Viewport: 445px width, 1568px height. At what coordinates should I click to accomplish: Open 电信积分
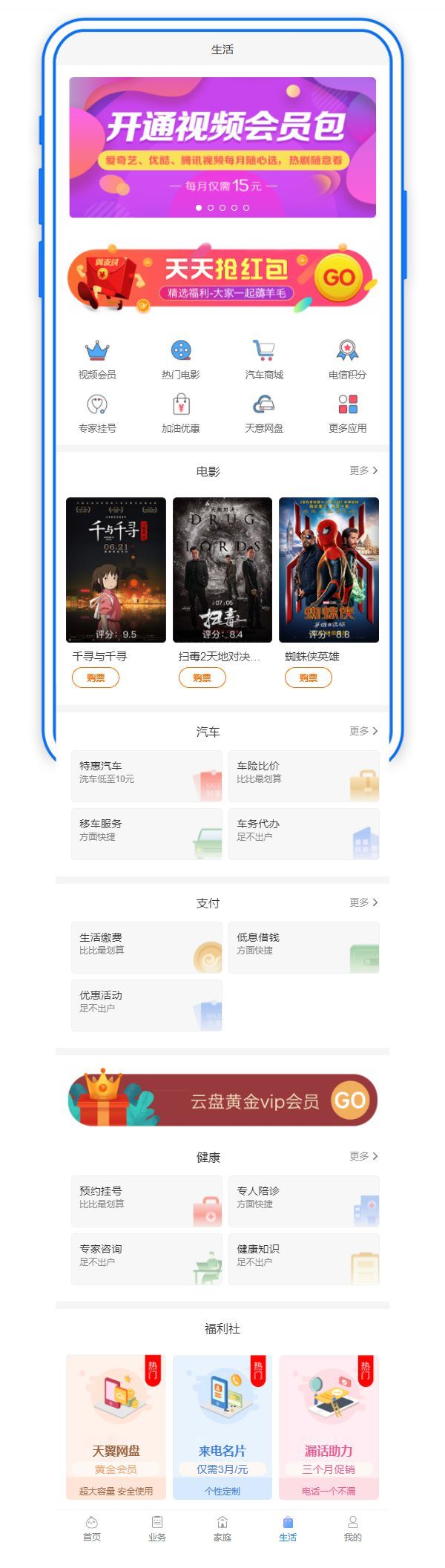click(347, 359)
